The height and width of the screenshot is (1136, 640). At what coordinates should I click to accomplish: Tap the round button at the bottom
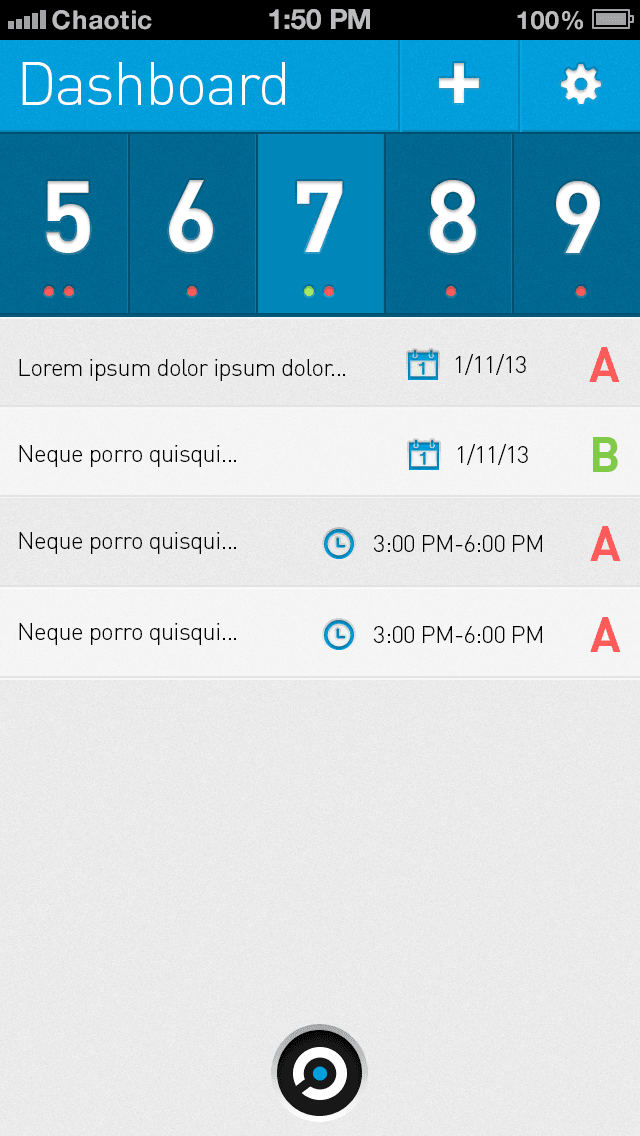[320, 1072]
